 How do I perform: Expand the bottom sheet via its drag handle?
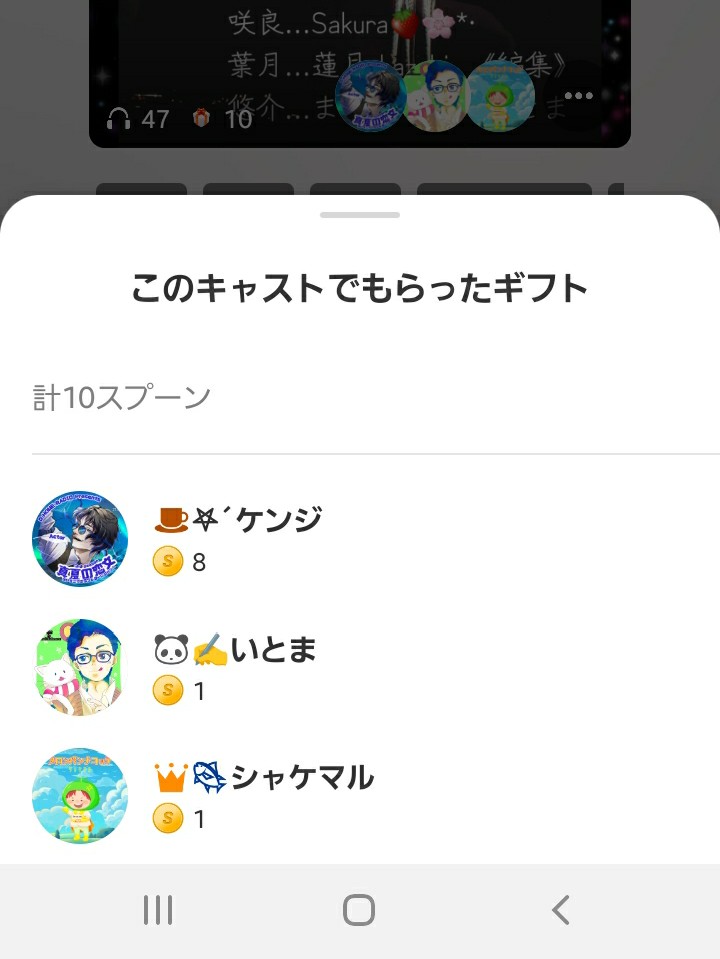point(360,212)
